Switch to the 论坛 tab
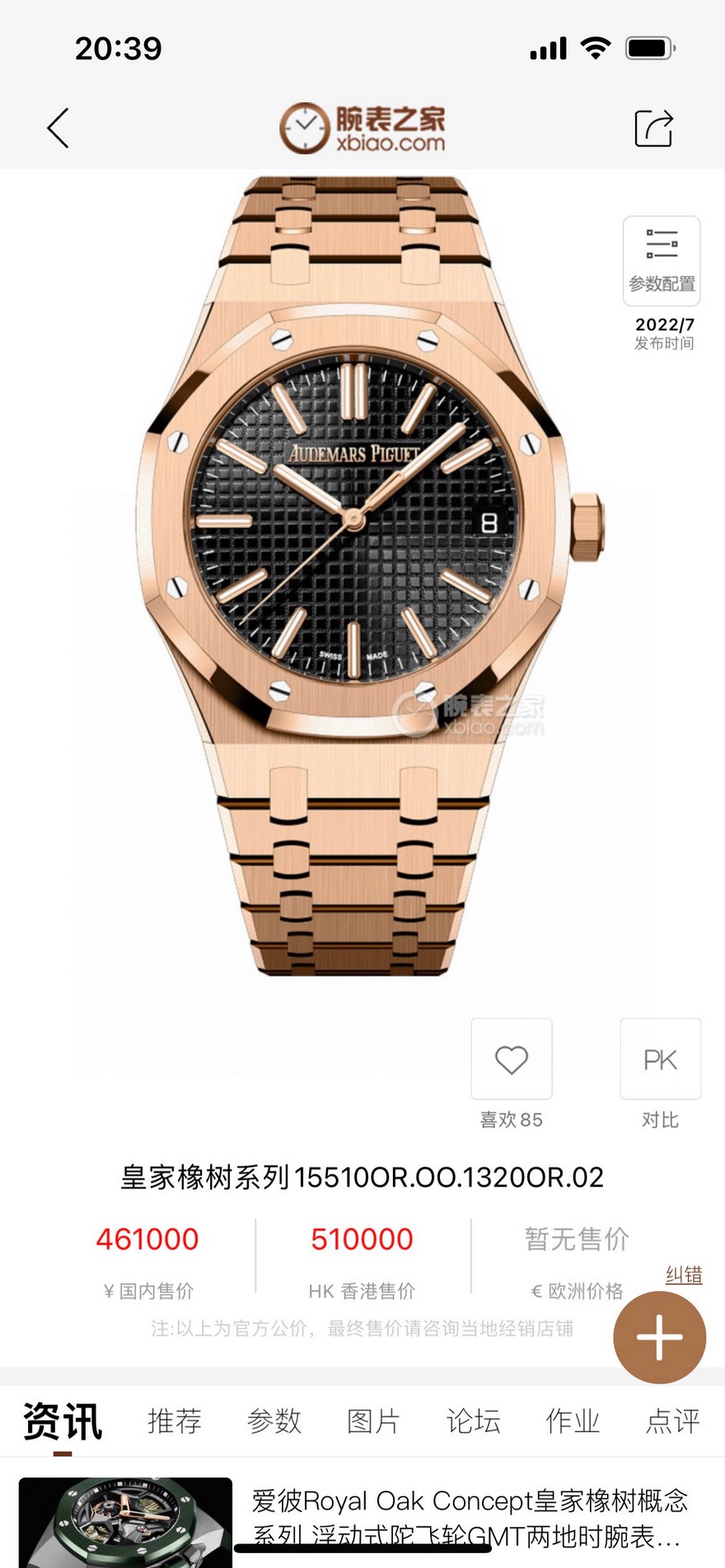This screenshot has width=725, height=1568. pos(474,1421)
